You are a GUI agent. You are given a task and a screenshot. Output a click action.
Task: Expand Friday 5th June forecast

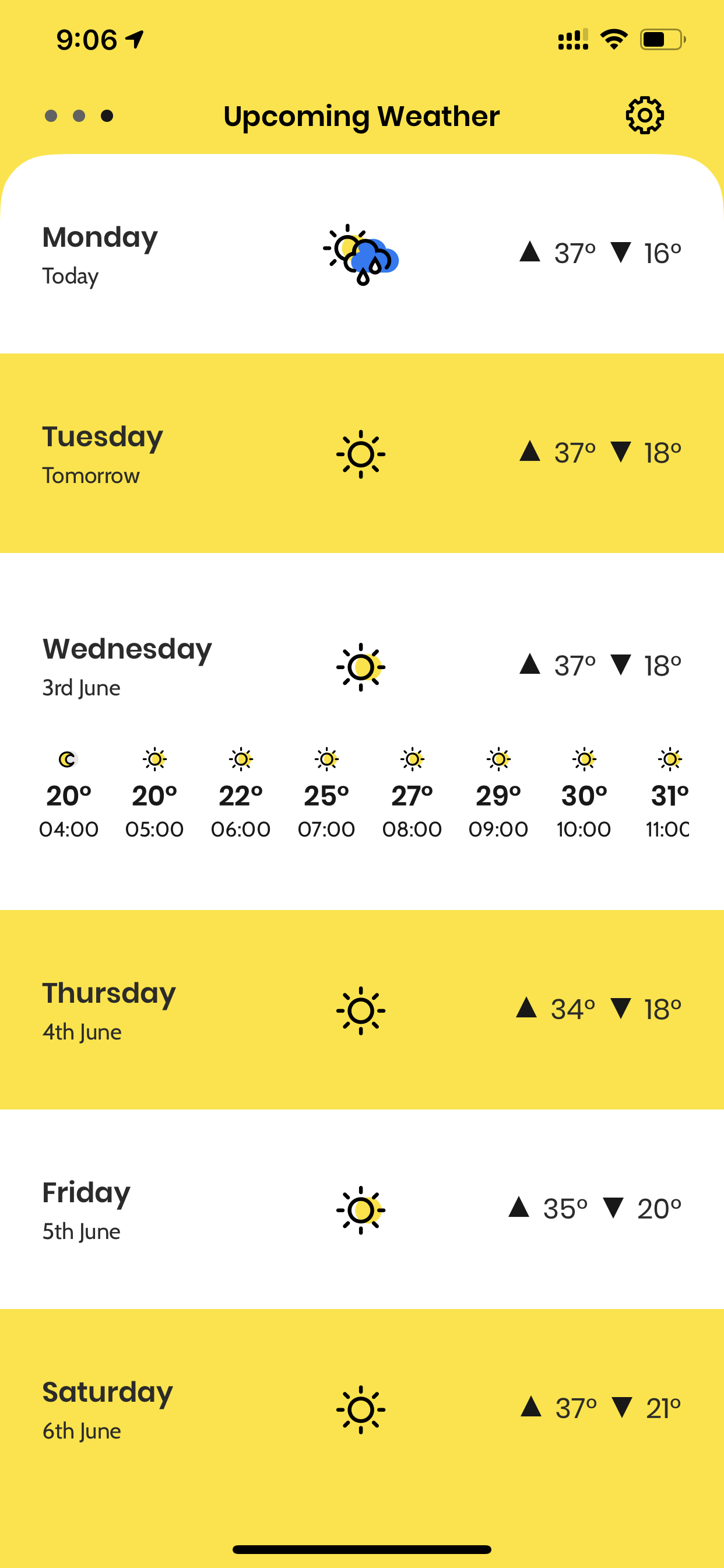coord(362,1209)
